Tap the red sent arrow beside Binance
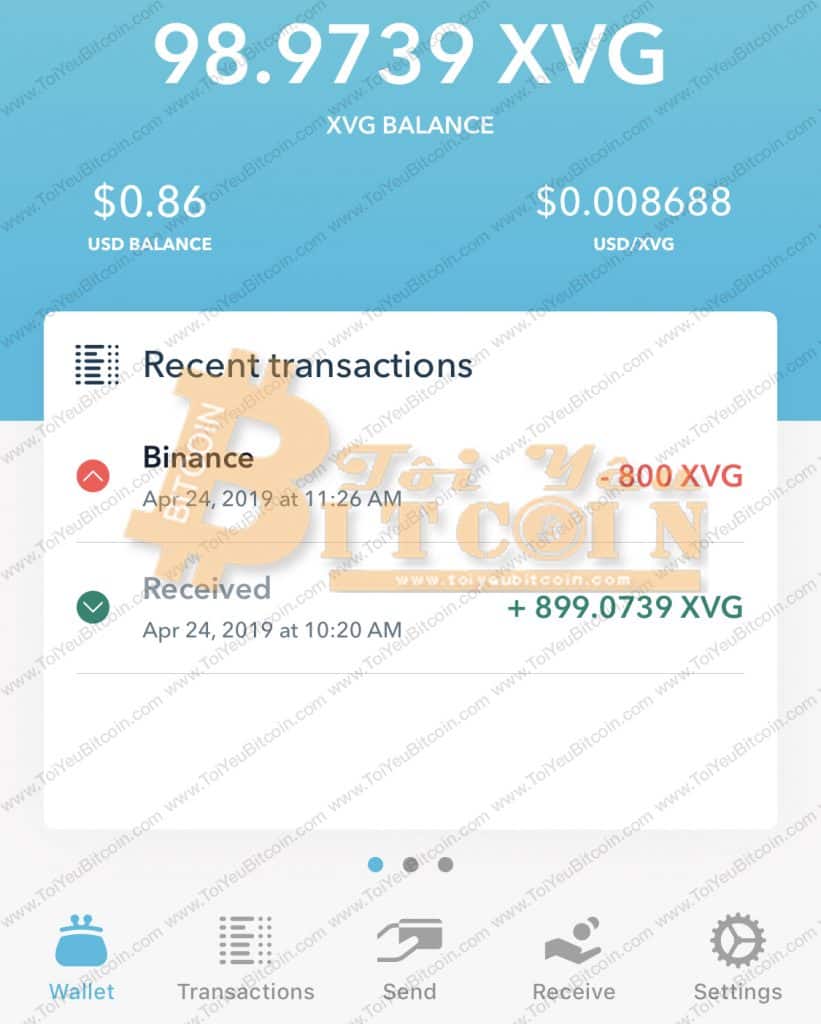This screenshot has width=821, height=1024. [x=92, y=477]
